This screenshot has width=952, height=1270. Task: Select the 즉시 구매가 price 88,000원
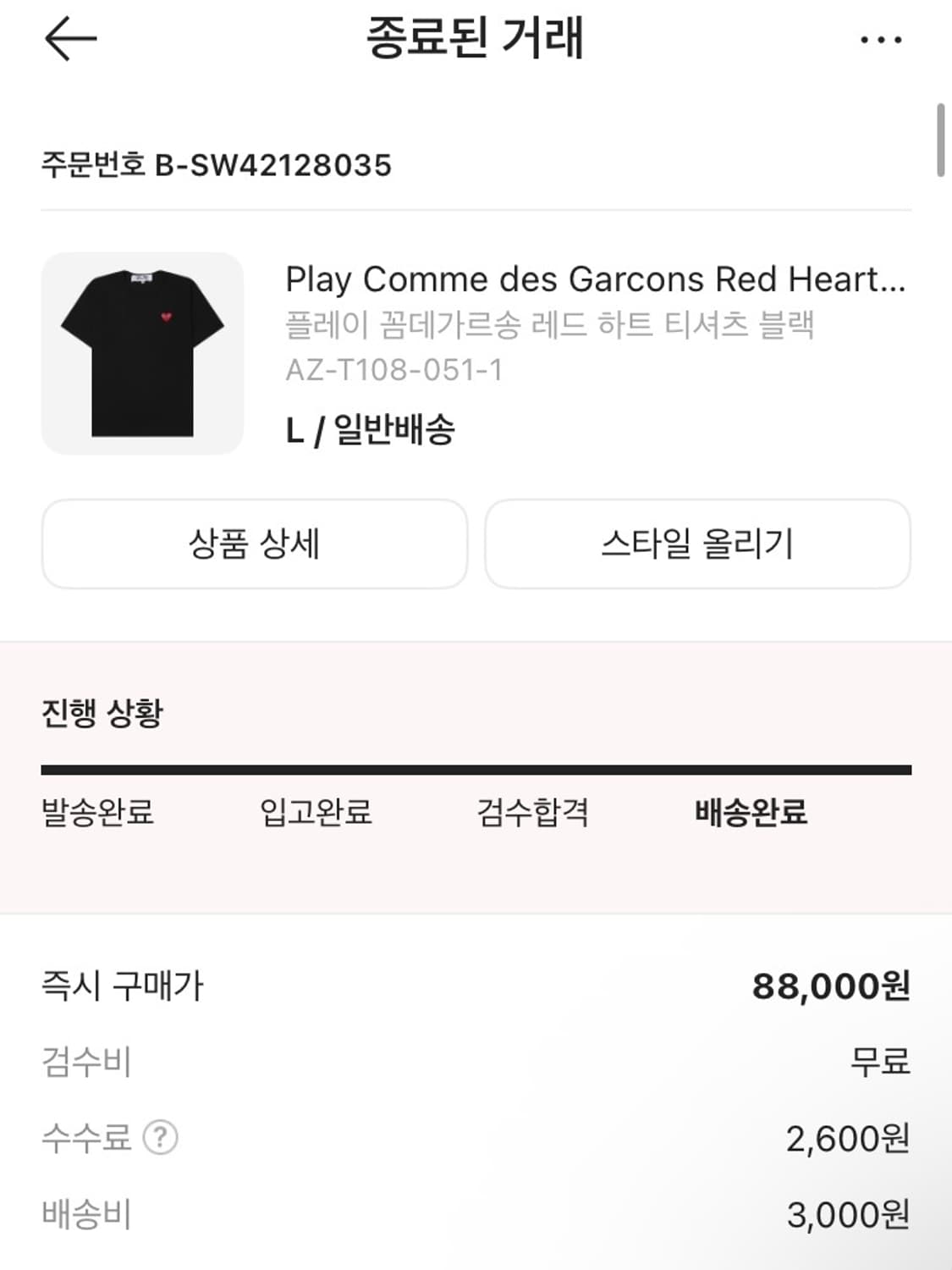pyautogui.click(x=832, y=987)
